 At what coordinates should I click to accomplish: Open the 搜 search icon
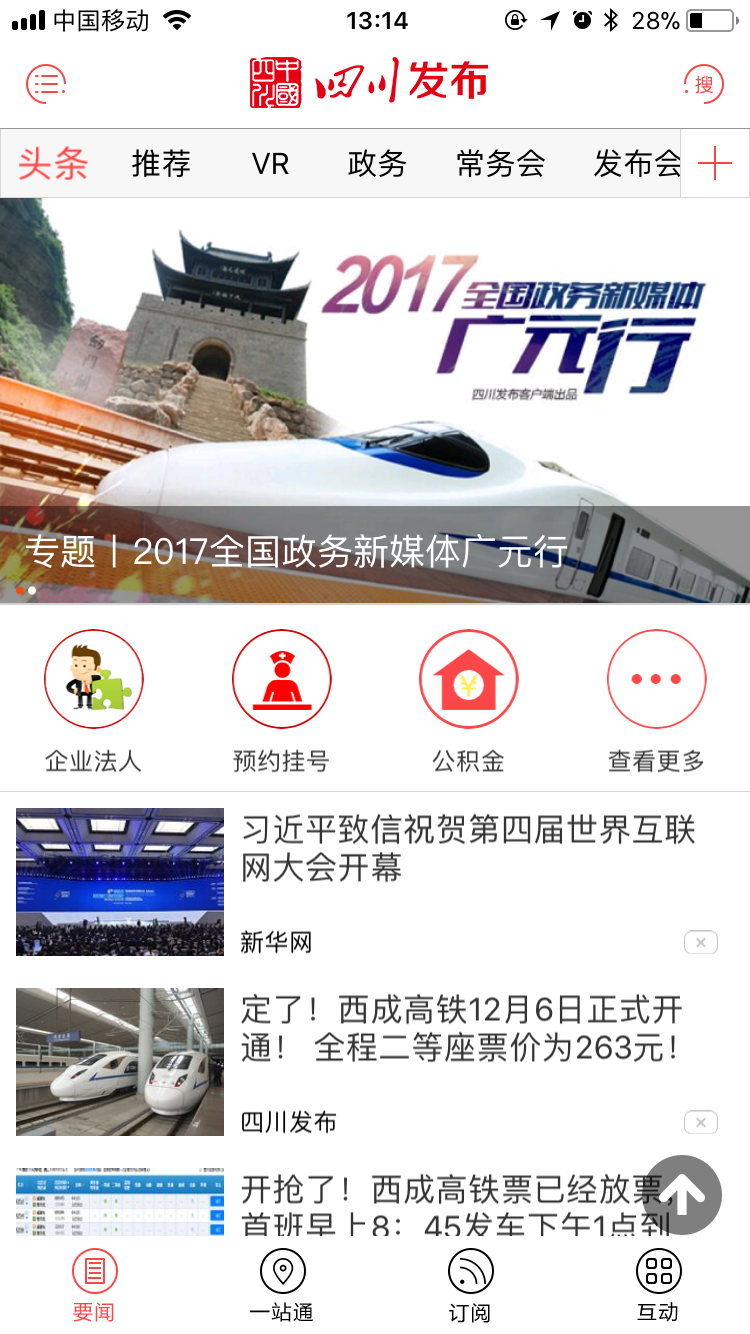704,84
